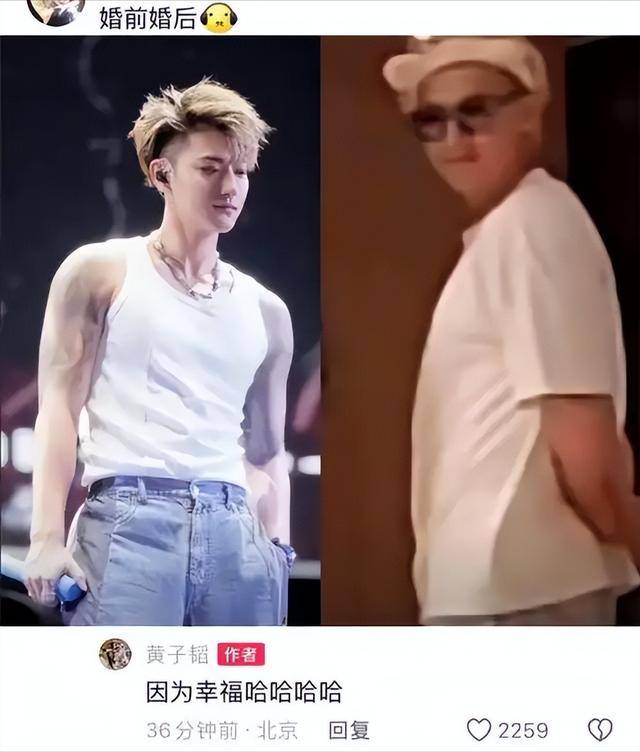Open the avatar of the 婚前婚后 commenter
The width and height of the screenshot is (640, 752).
click(x=55, y=10)
